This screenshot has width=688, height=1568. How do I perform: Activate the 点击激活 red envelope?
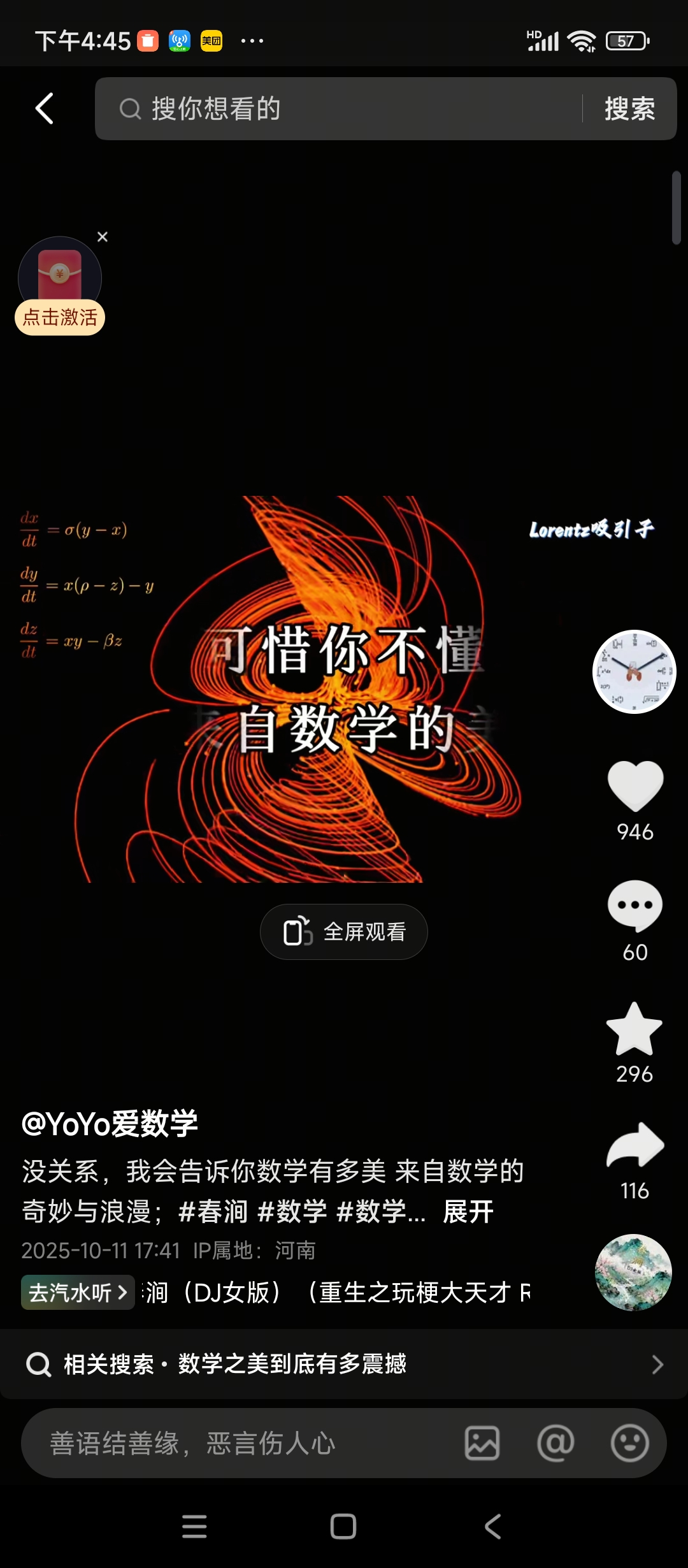tap(60, 317)
